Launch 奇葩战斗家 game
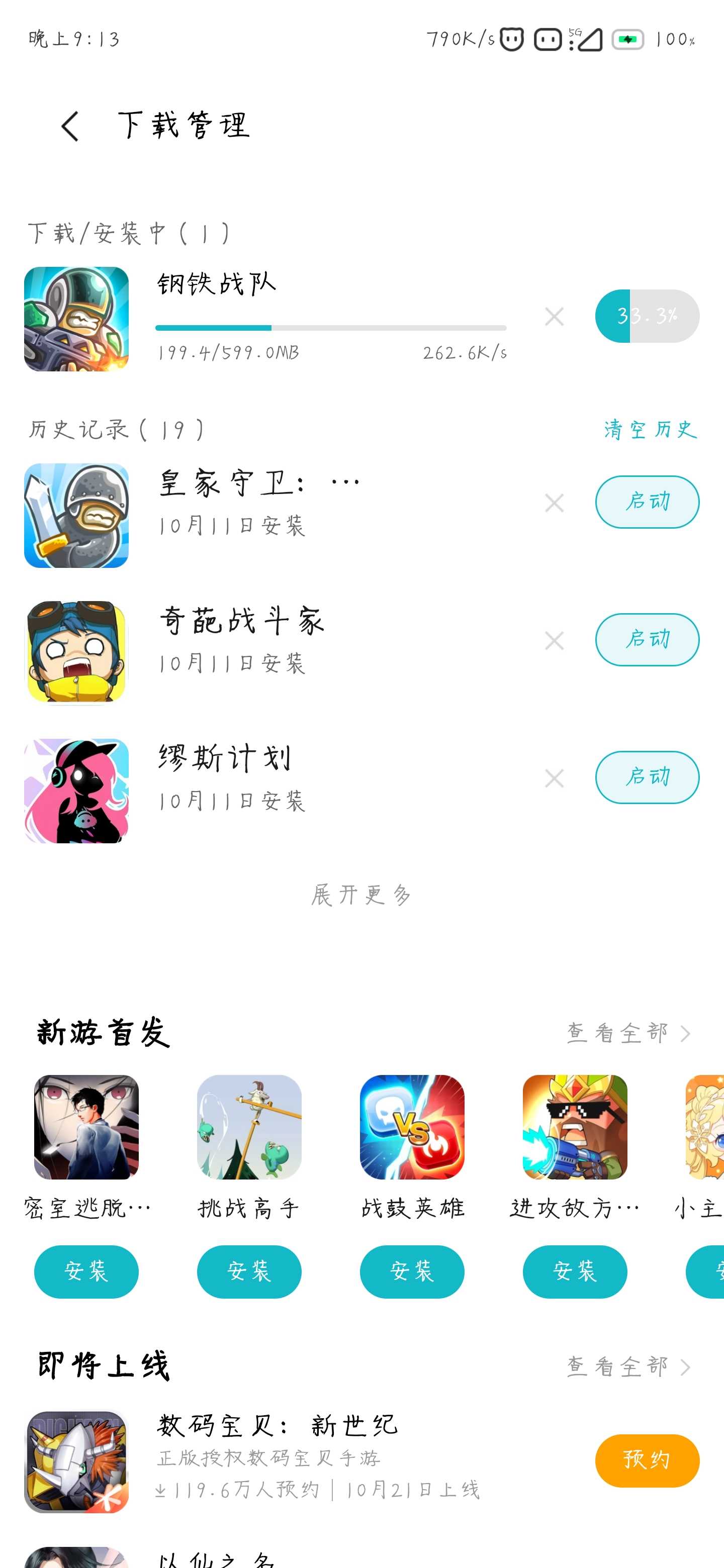The width and height of the screenshot is (724, 1568). [647, 640]
